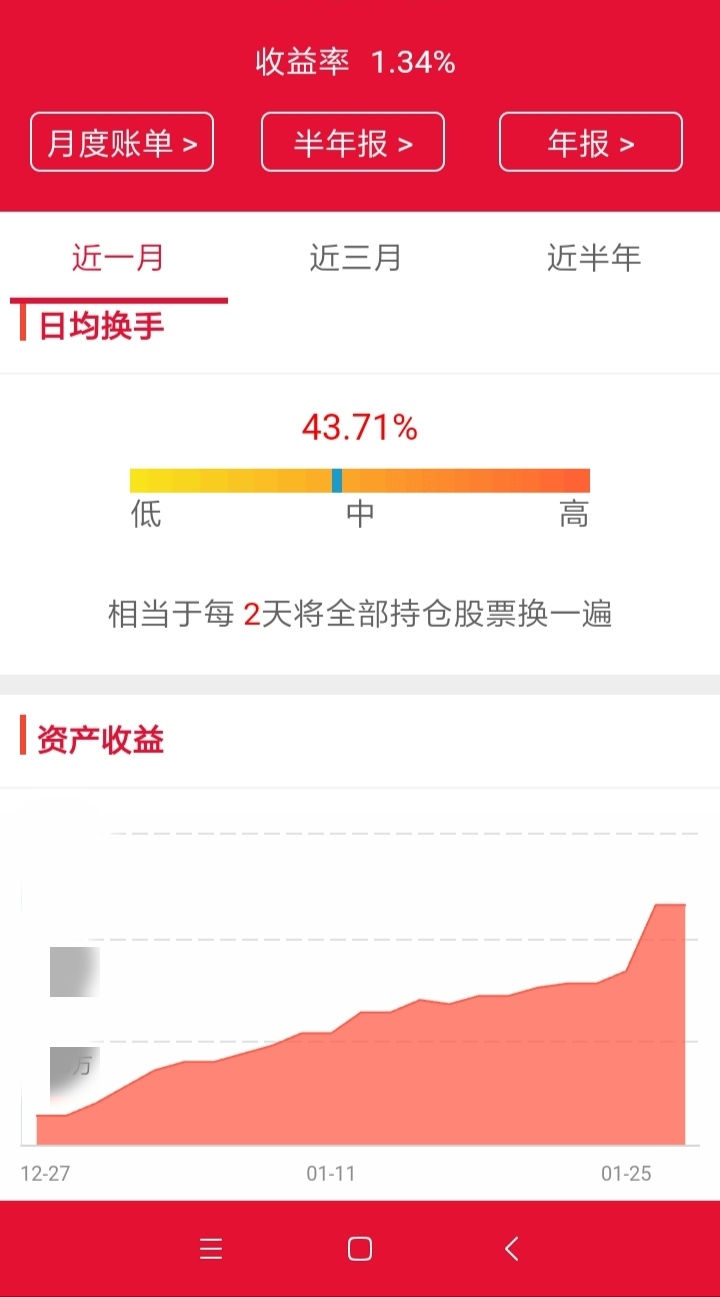This screenshot has height=1297, width=720.
Task: Open the 月度账单 monthly statement
Action: 122,143
